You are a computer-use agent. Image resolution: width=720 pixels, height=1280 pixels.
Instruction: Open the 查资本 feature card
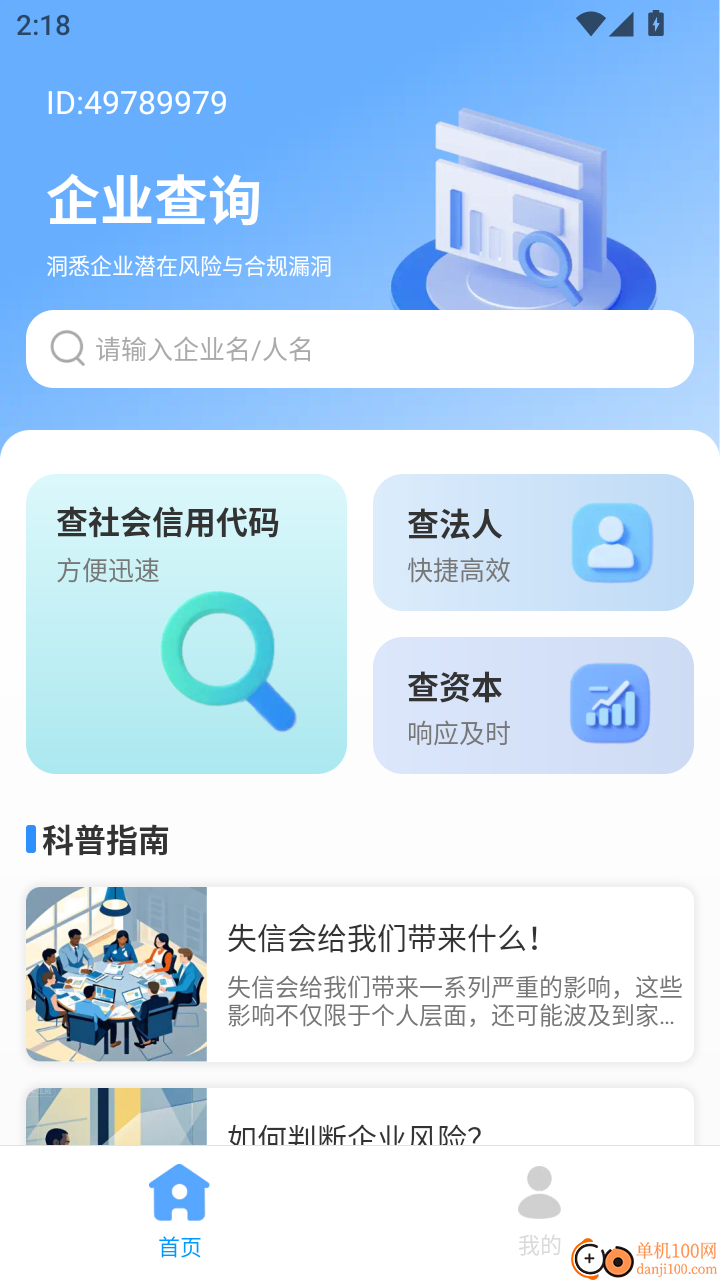532,705
